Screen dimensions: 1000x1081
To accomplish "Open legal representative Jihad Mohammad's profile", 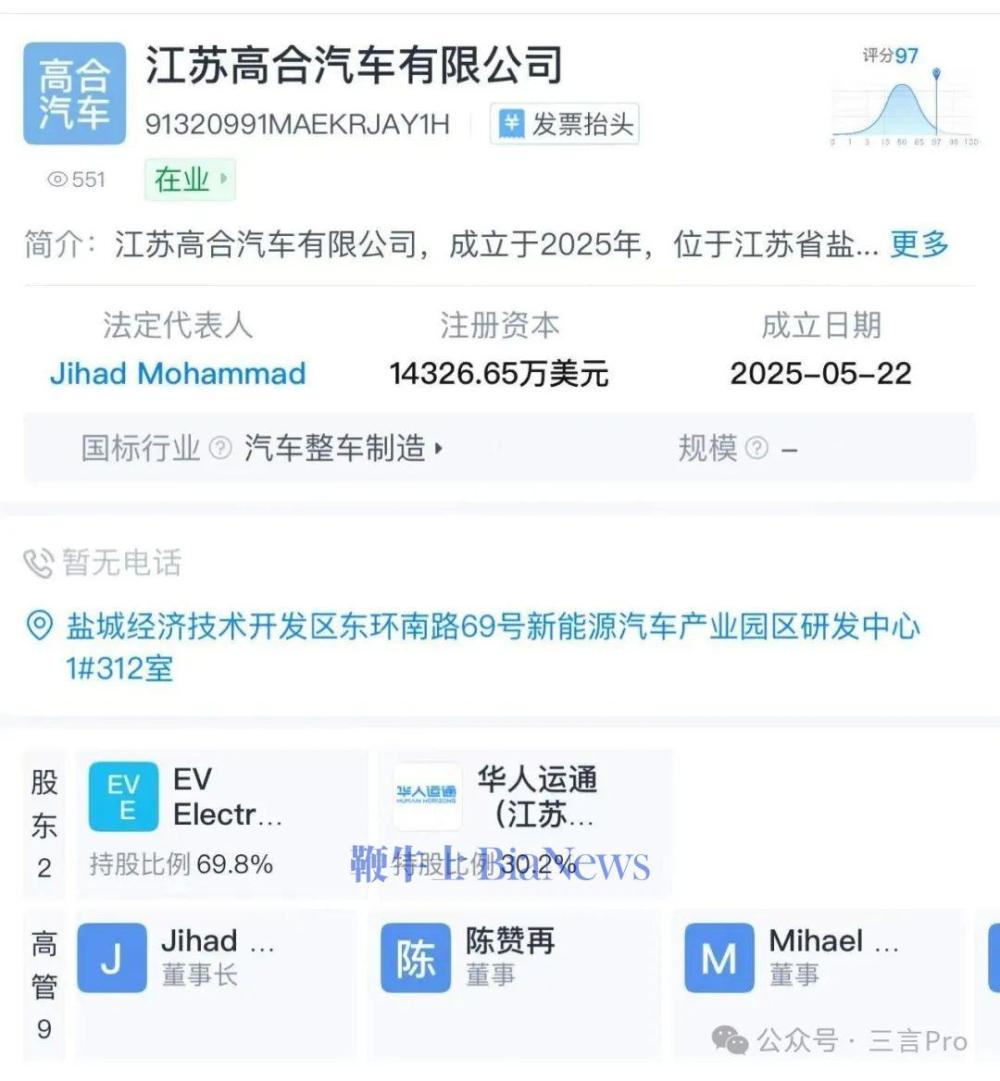I will [x=178, y=374].
